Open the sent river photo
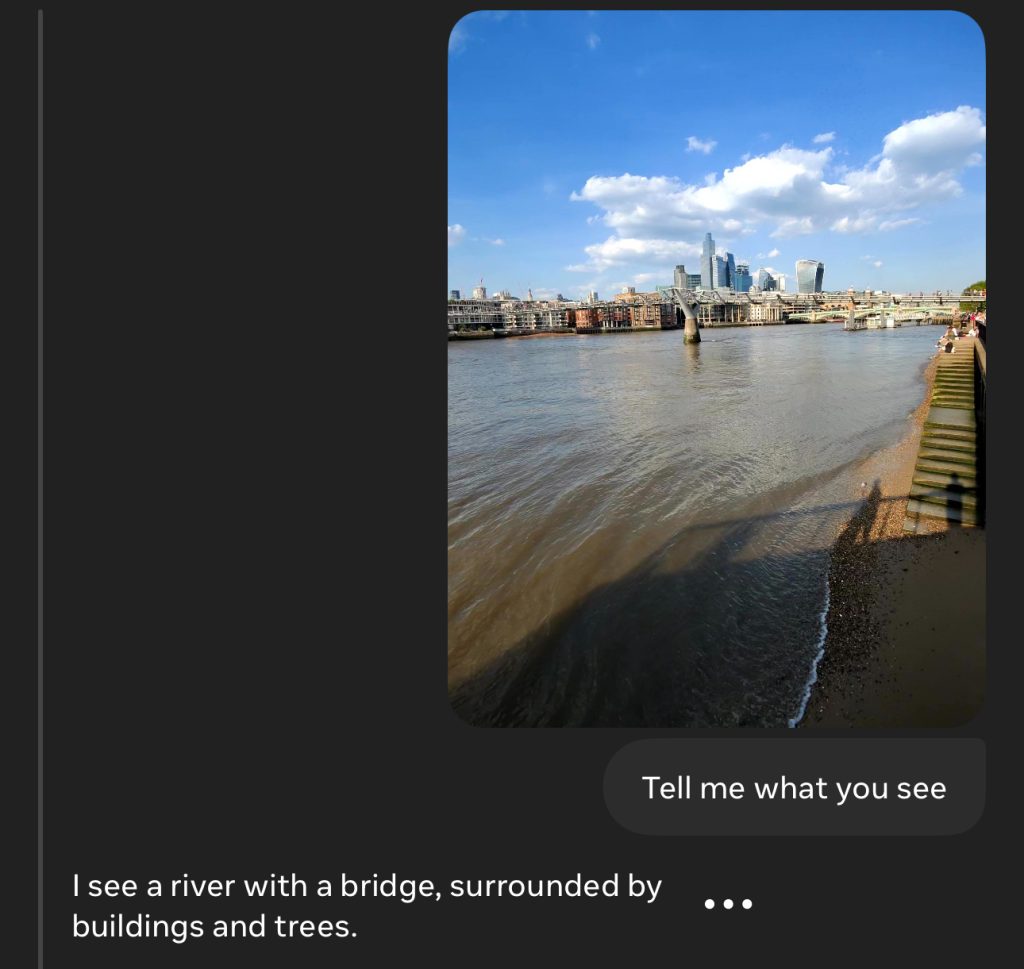 click(716, 369)
